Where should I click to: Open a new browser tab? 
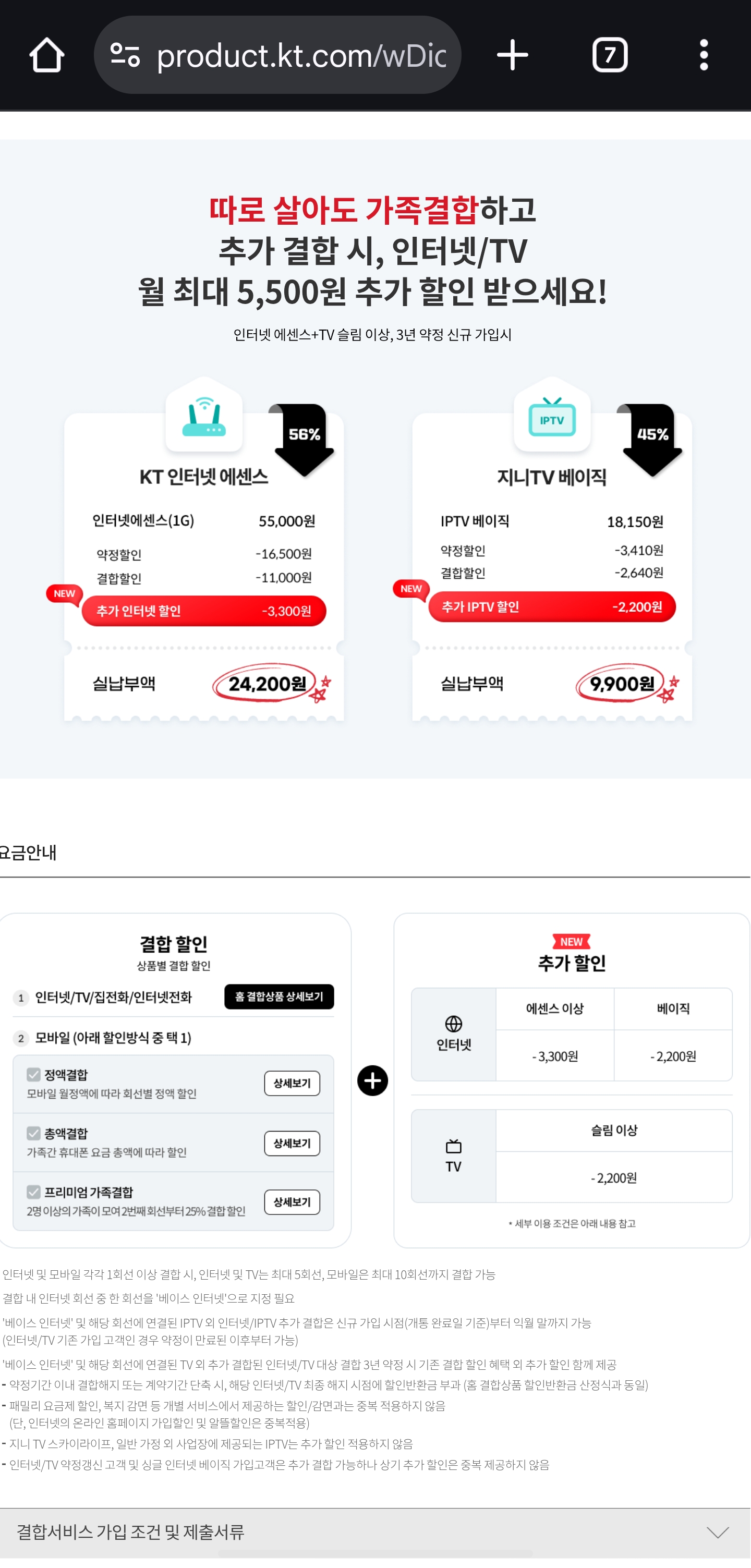pyautogui.click(x=513, y=55)
